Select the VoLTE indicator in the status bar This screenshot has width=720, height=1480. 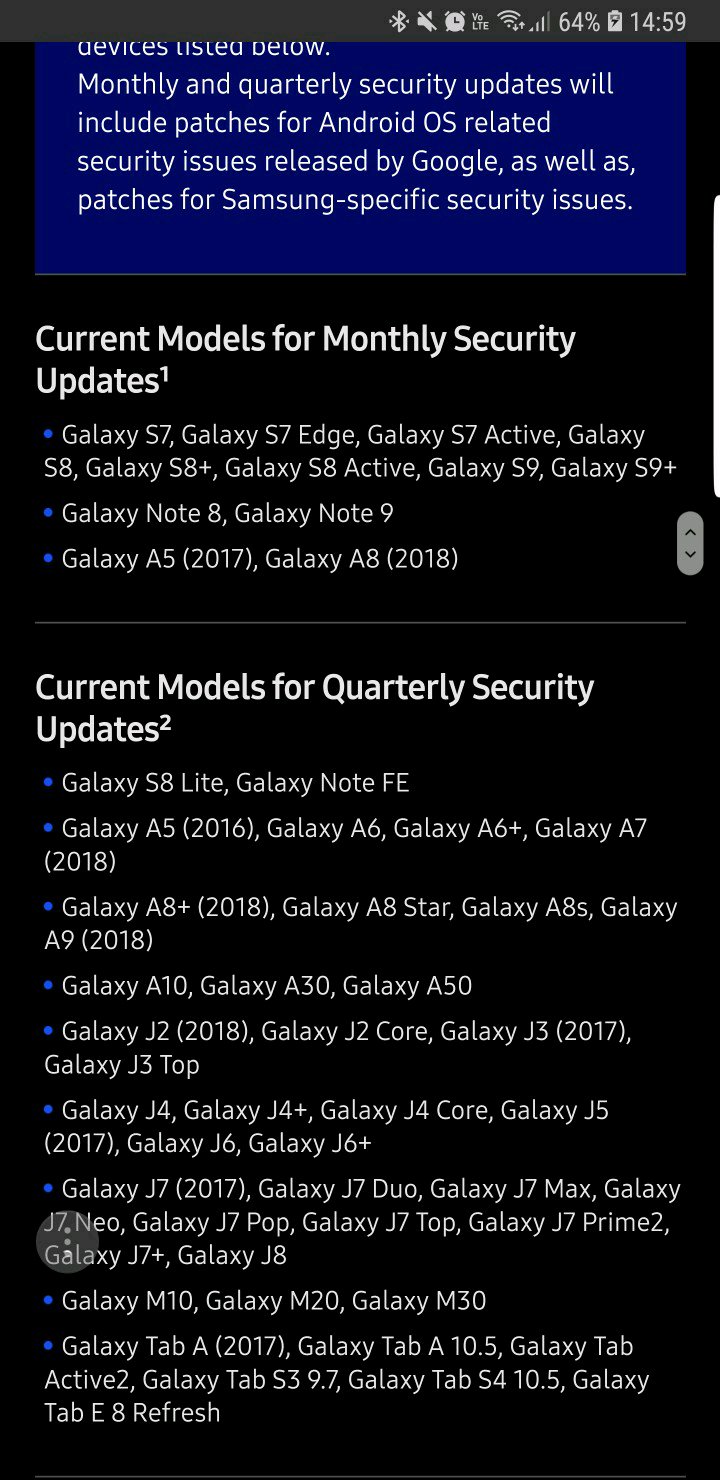[478, 20]
